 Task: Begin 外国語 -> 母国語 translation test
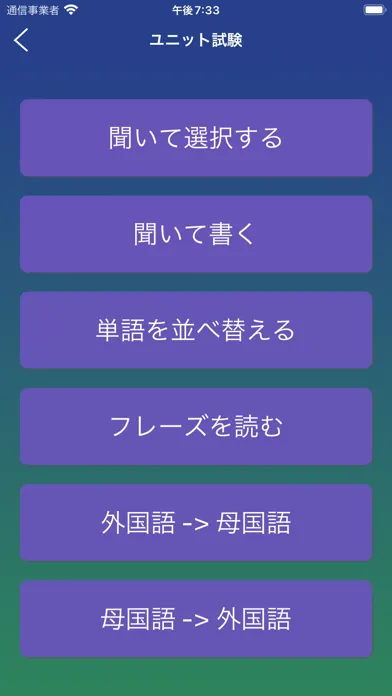(x=196, y=523)
